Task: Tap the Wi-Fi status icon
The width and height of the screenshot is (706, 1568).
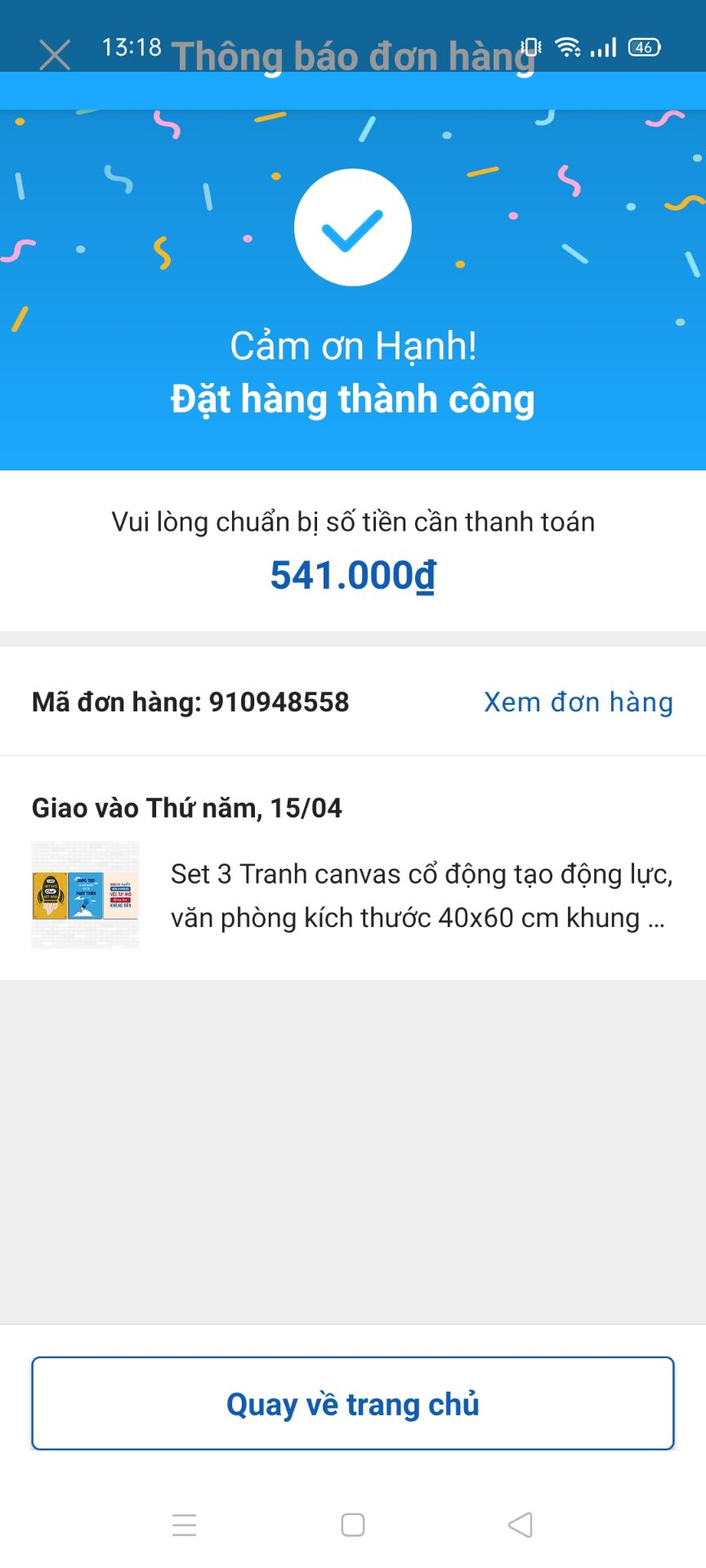Action: (569, 47)
